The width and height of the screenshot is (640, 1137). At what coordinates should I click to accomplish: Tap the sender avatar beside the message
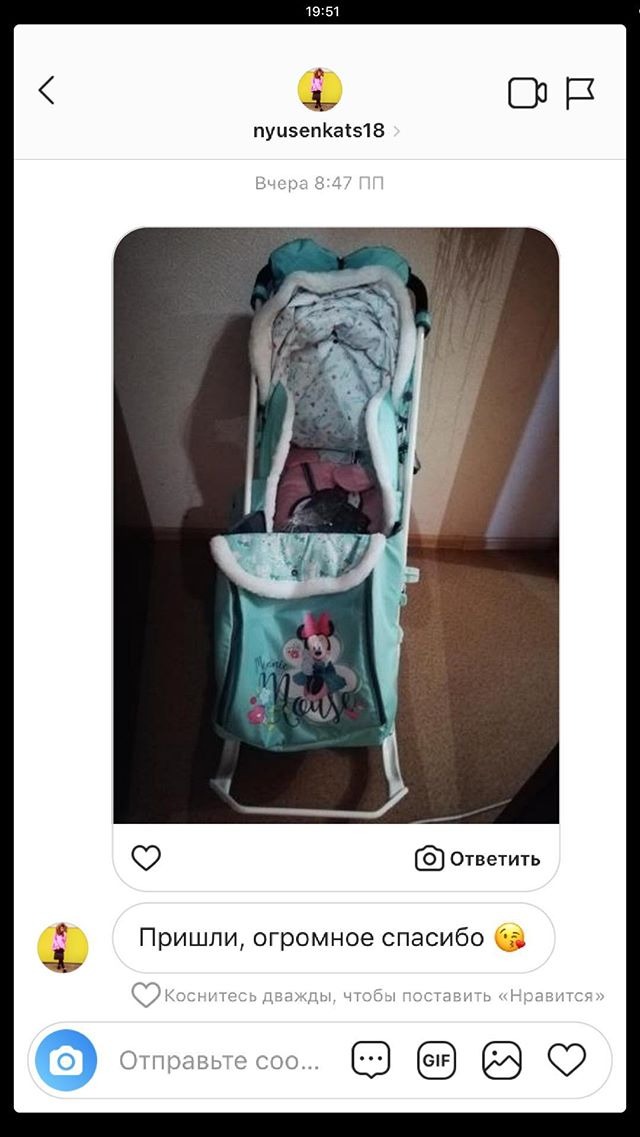click(x=62, y=947)
